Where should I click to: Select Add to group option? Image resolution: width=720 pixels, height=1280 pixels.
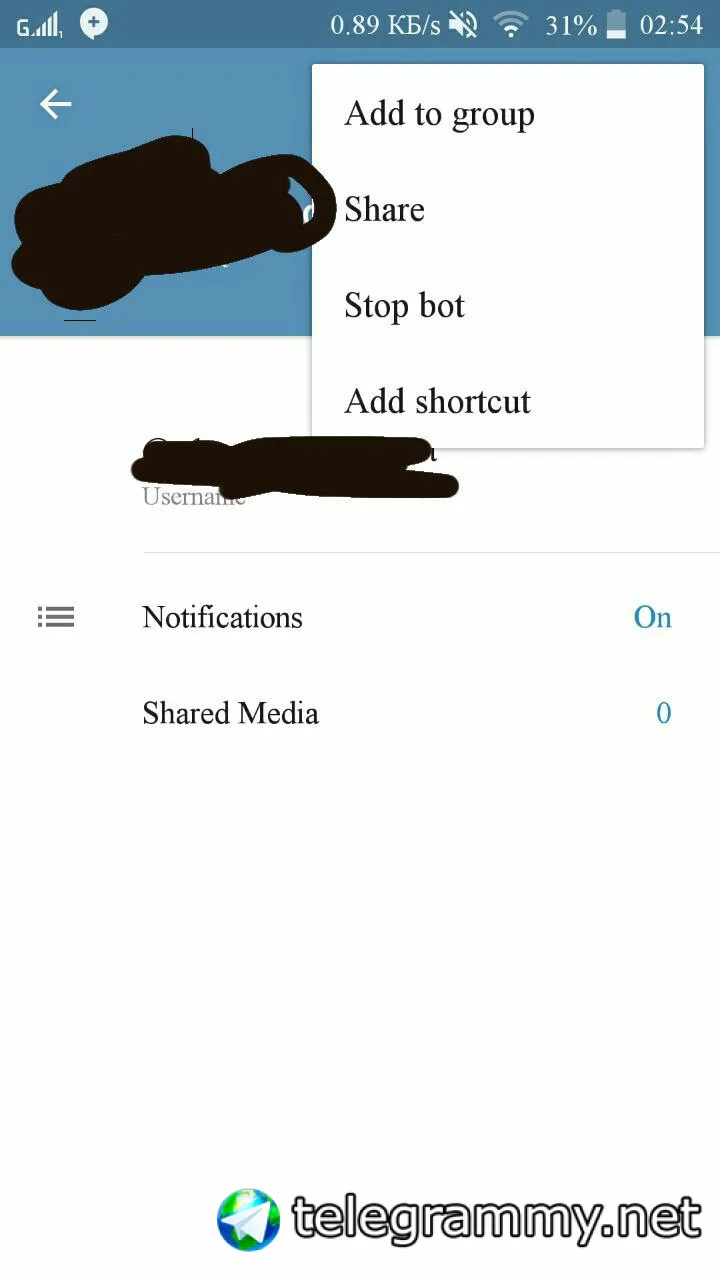click(x=440, y=114)
